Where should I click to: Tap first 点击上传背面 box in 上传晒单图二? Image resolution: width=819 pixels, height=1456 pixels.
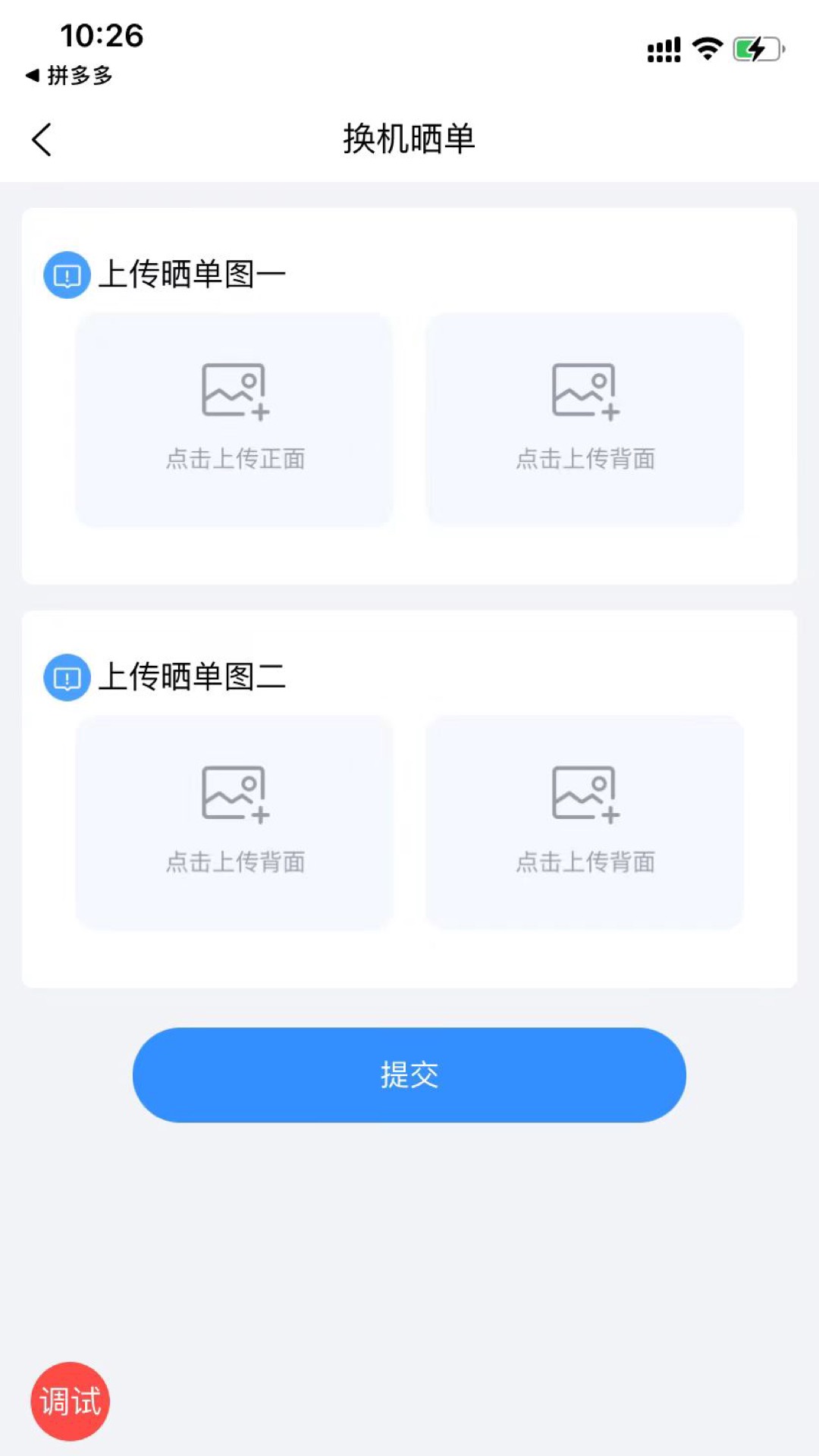click(x=234, y=823)
